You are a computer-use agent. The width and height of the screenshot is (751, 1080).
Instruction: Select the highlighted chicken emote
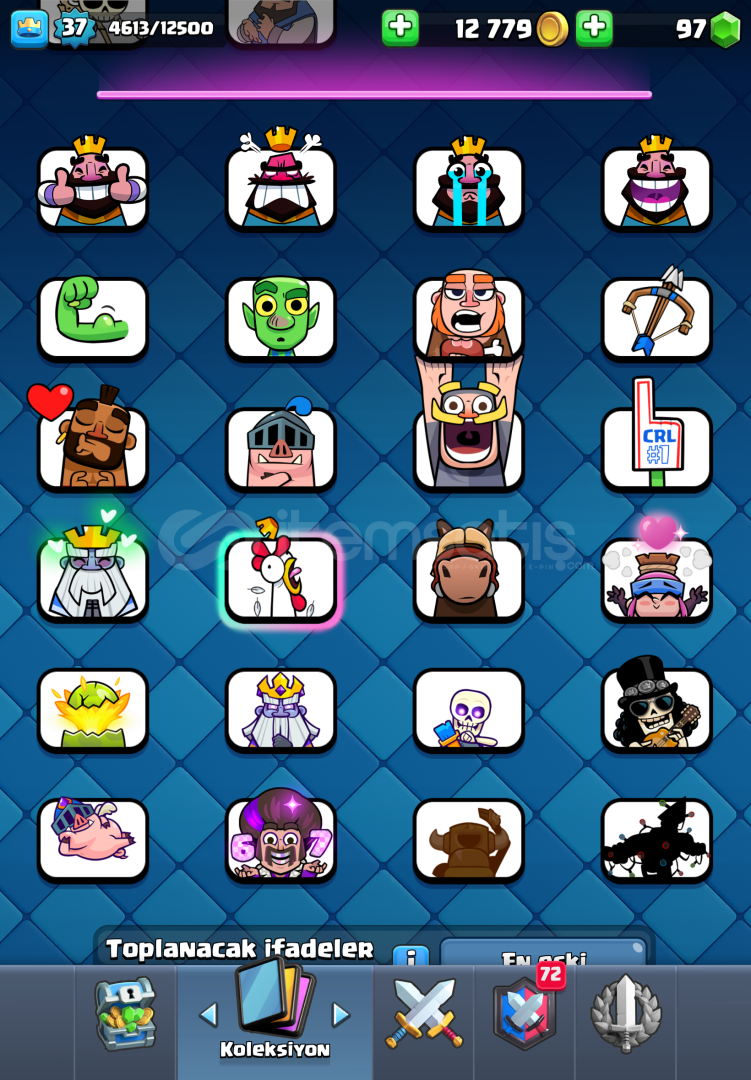pos(281,578)
